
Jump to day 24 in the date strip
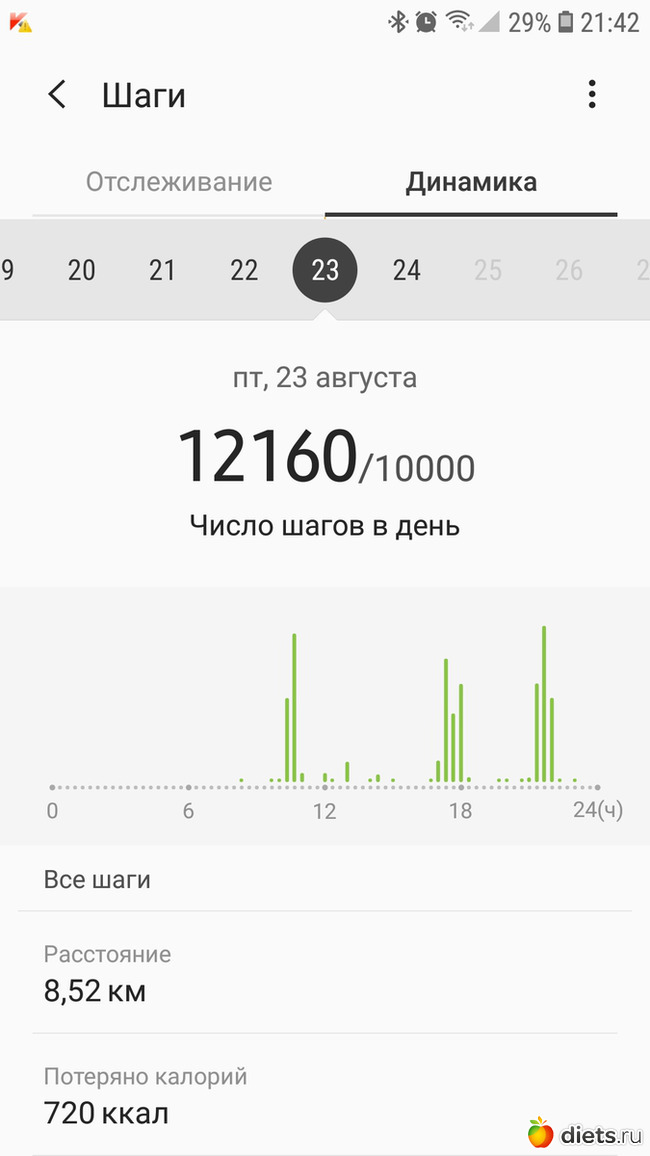[406, 270]
